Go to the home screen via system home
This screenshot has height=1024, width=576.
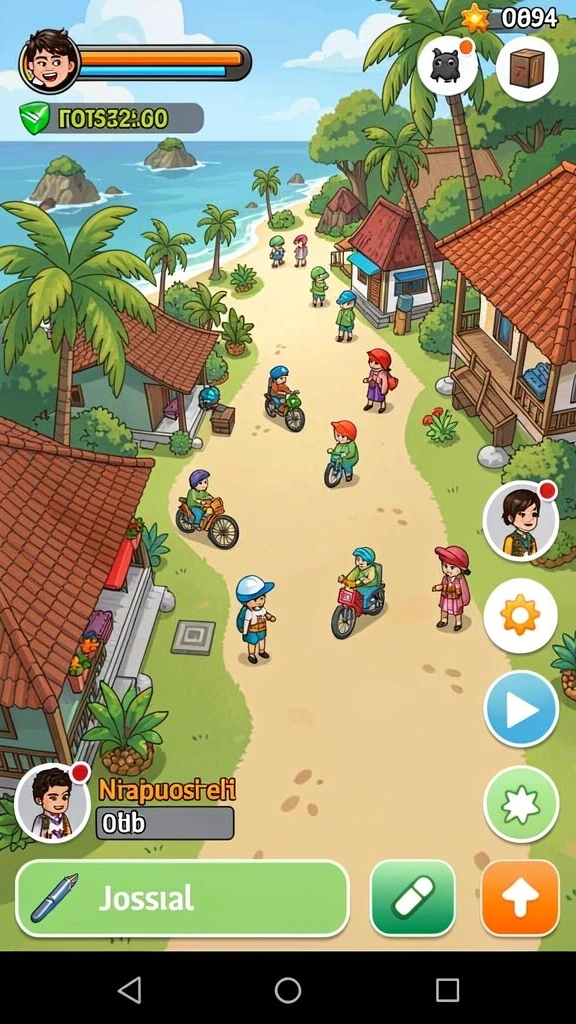(288, 990)
